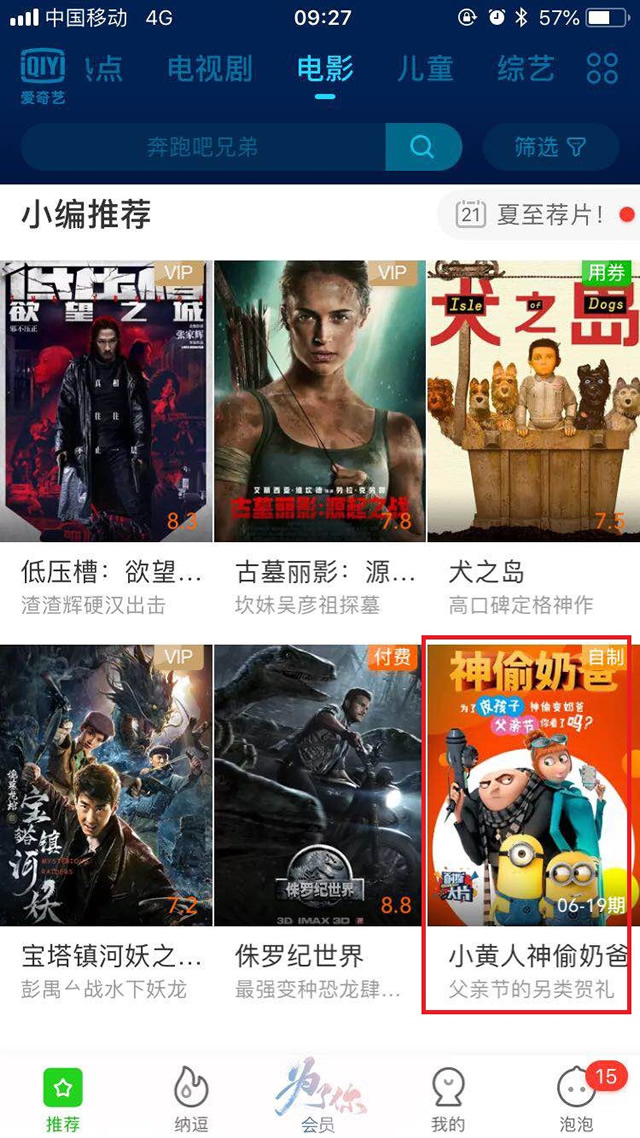Image resolution: width=640 pixels, height=1138 pixels.
Task: Open the all-channels grid icon
Action: [x=602, y=68]
